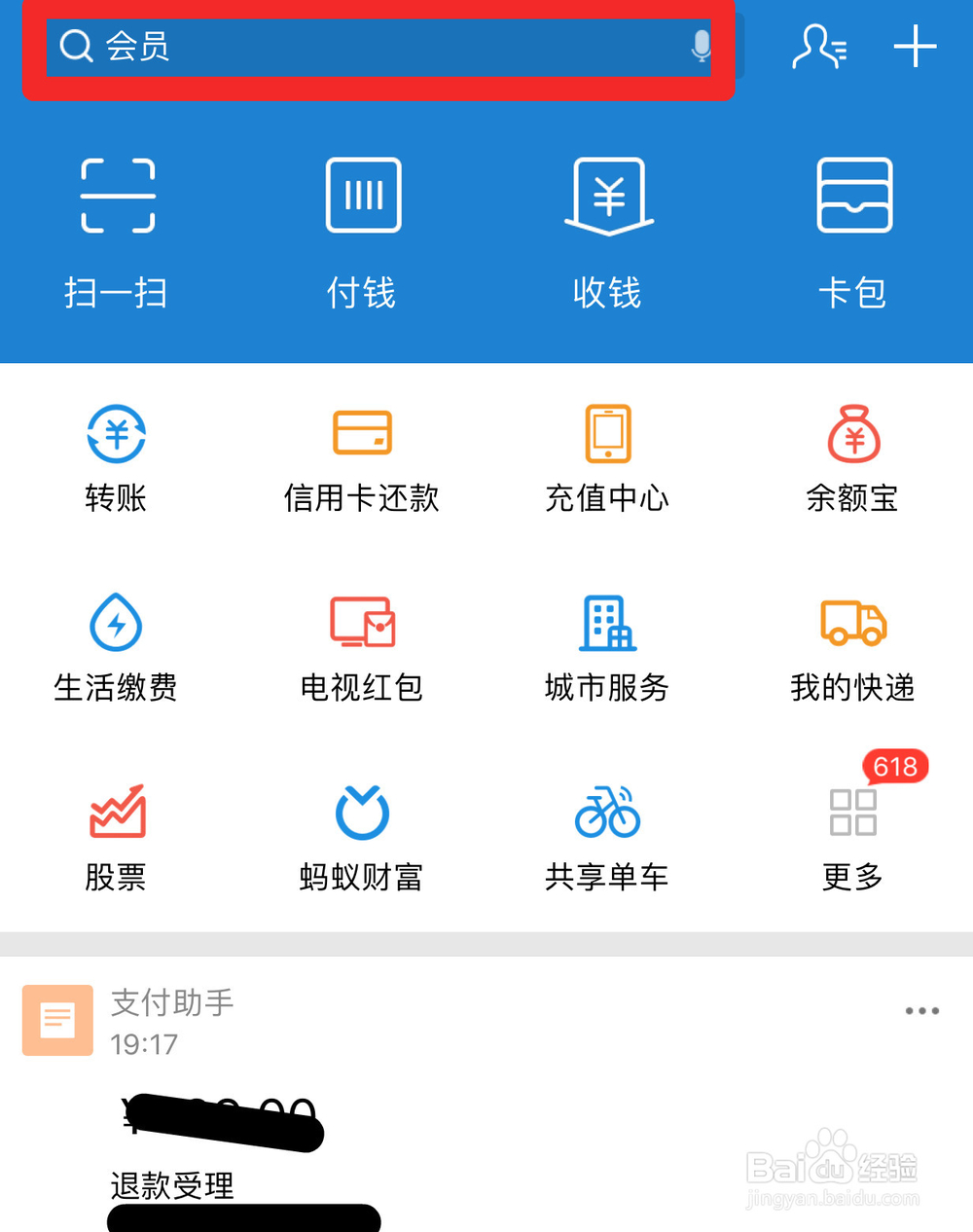Open My Express (我的快递)
973x1232 pixels.
pyautogui.click(x=852, y=647)
